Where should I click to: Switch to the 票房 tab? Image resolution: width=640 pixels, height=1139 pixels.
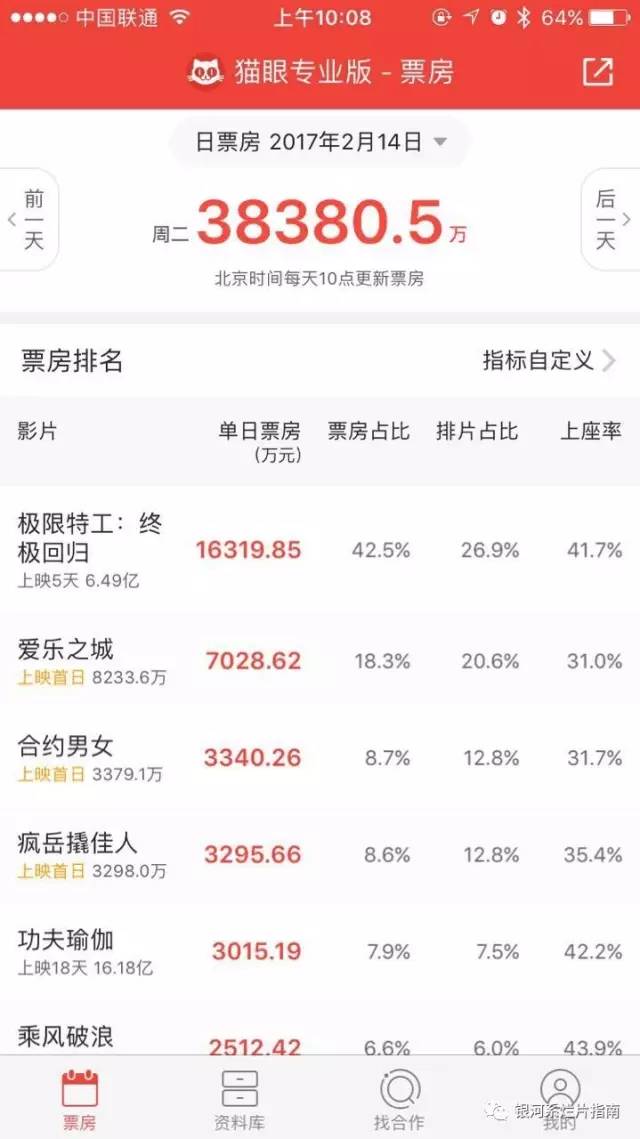coord(80,1100)
